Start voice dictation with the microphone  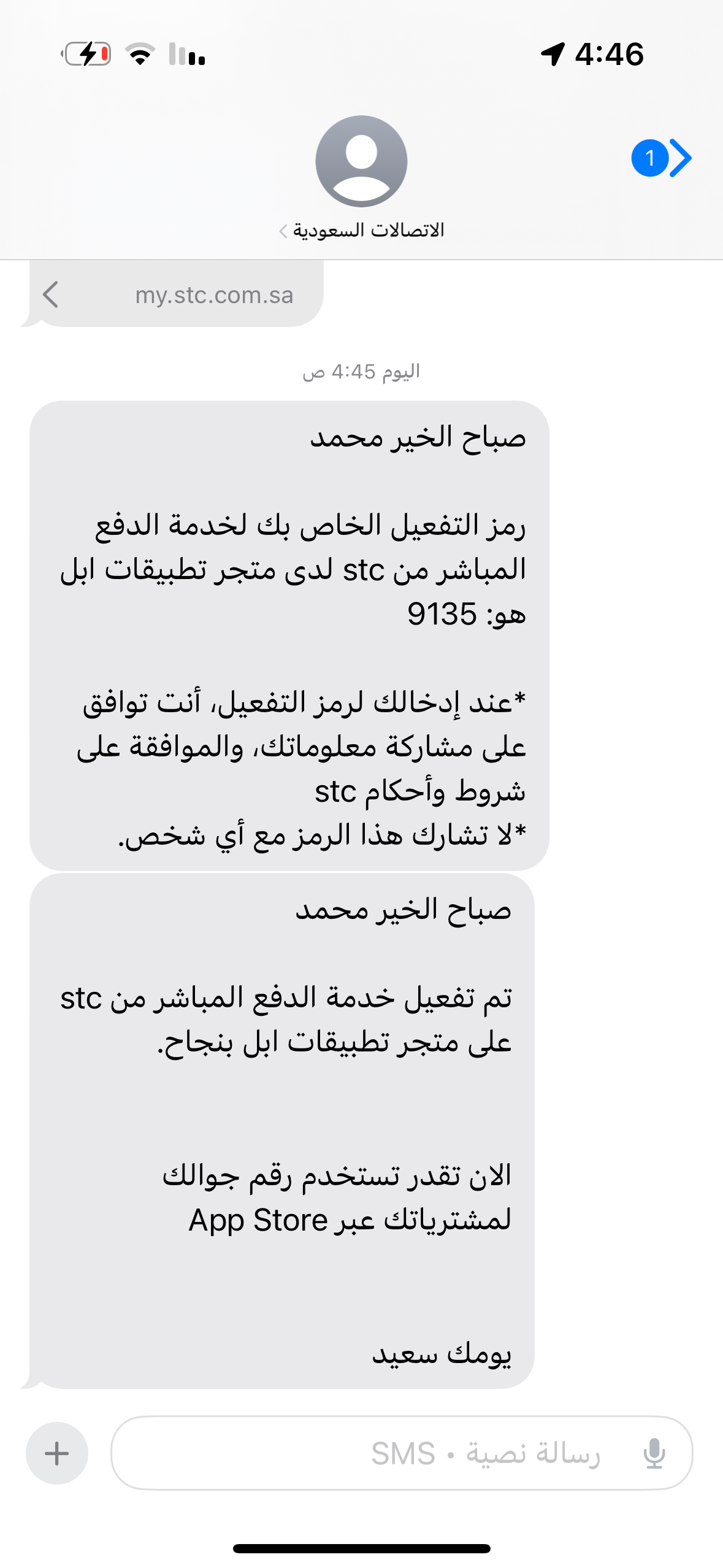[x=654, y=1453]
